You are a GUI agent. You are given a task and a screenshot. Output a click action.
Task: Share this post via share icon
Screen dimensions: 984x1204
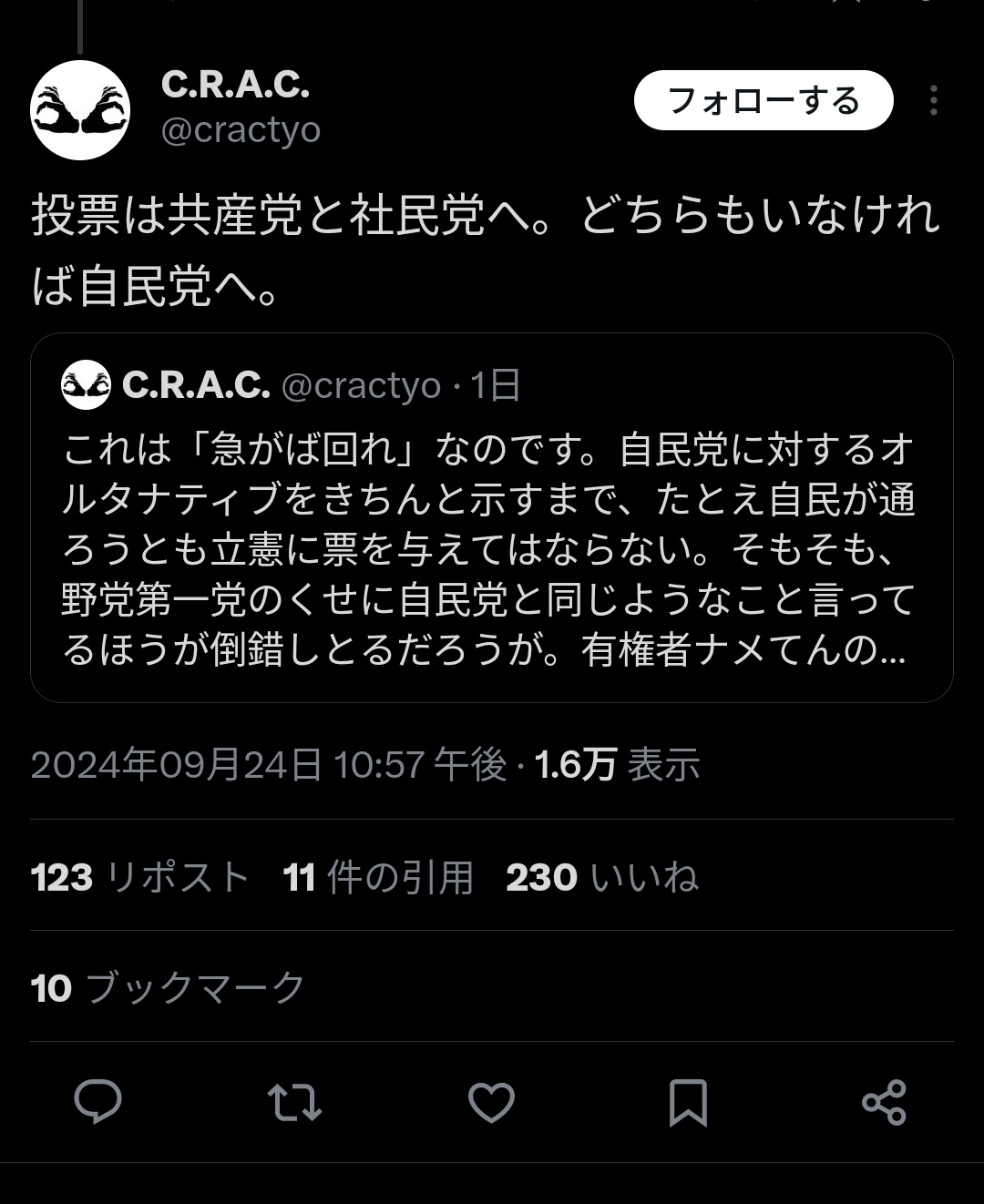pyautogui.click(x=884, y=1102)
